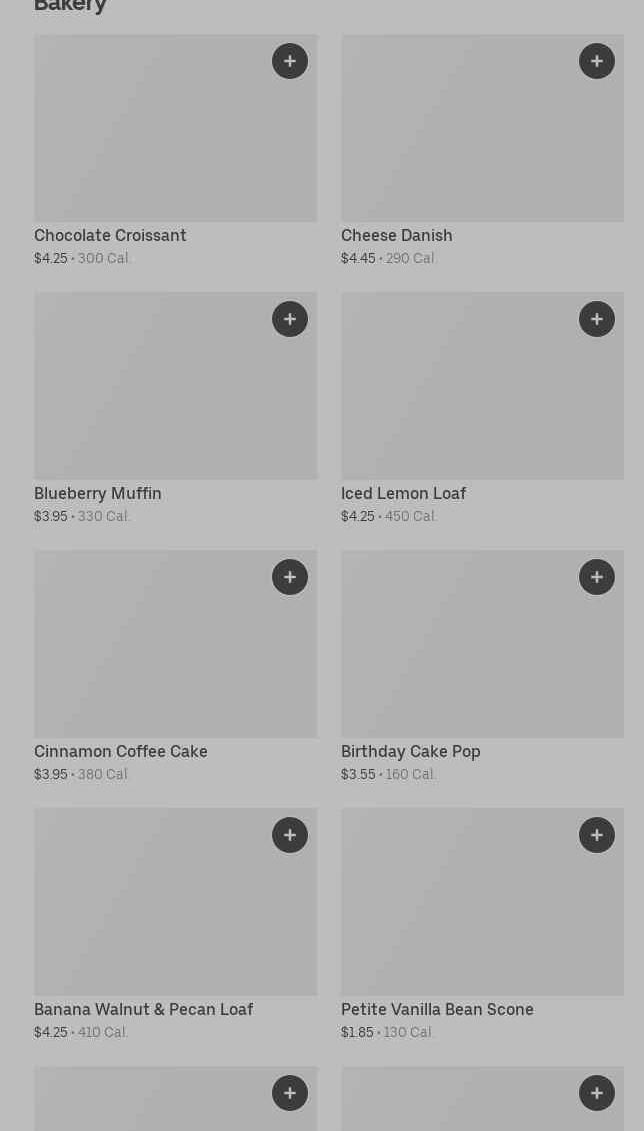View the Iced Lemon Loaf item
This screenshot has height=1131, width=644.
[482, 408]
